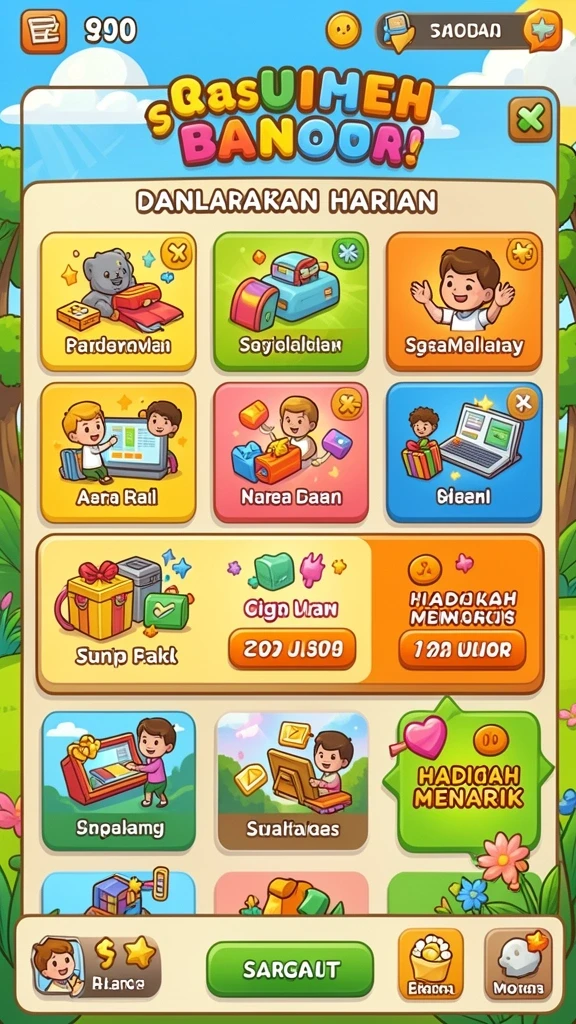Image resolution: width=576 pixels, height=1024 pixels.
Task: Tap the 207 UJS09 orange button
Action: pos(292,649)
